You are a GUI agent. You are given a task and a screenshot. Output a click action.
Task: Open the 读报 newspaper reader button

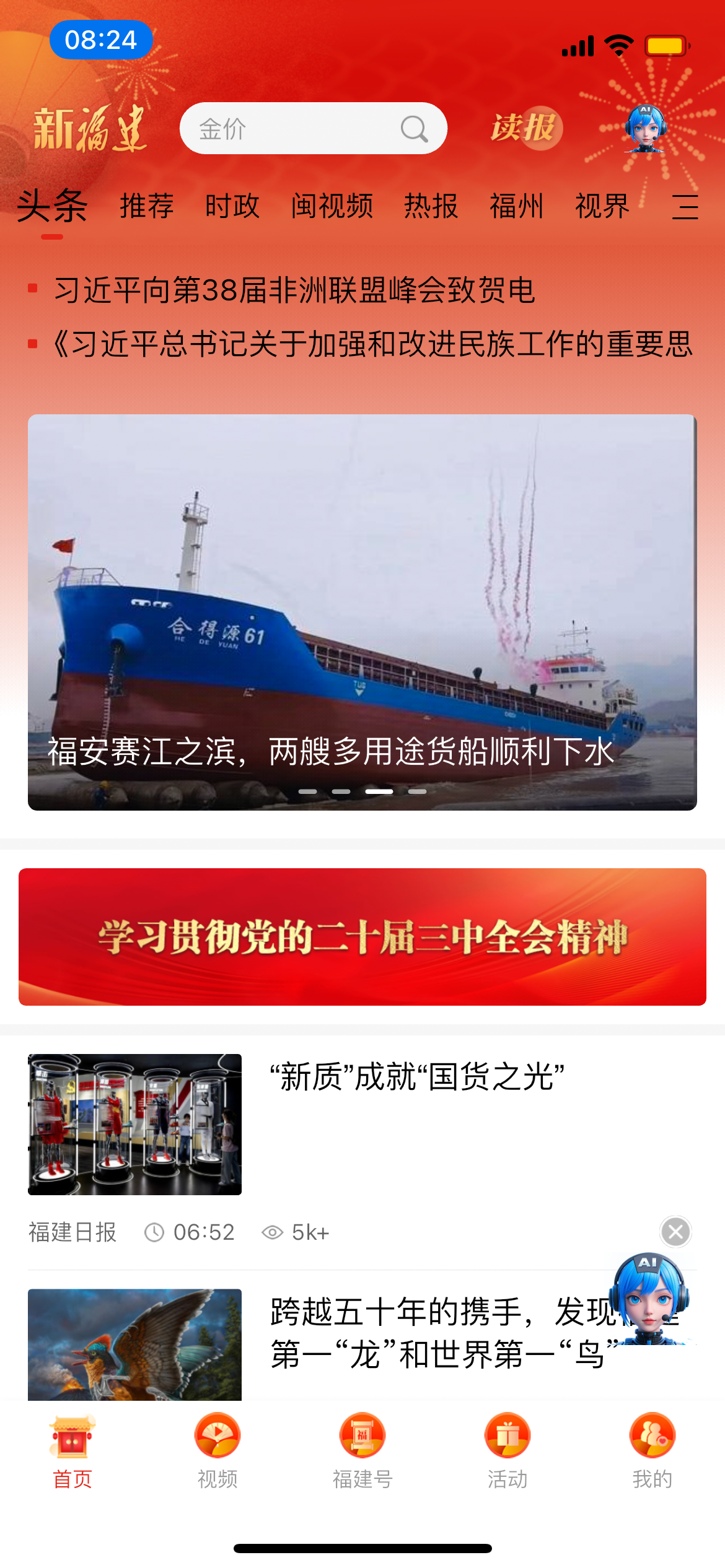tap(524, 128)
